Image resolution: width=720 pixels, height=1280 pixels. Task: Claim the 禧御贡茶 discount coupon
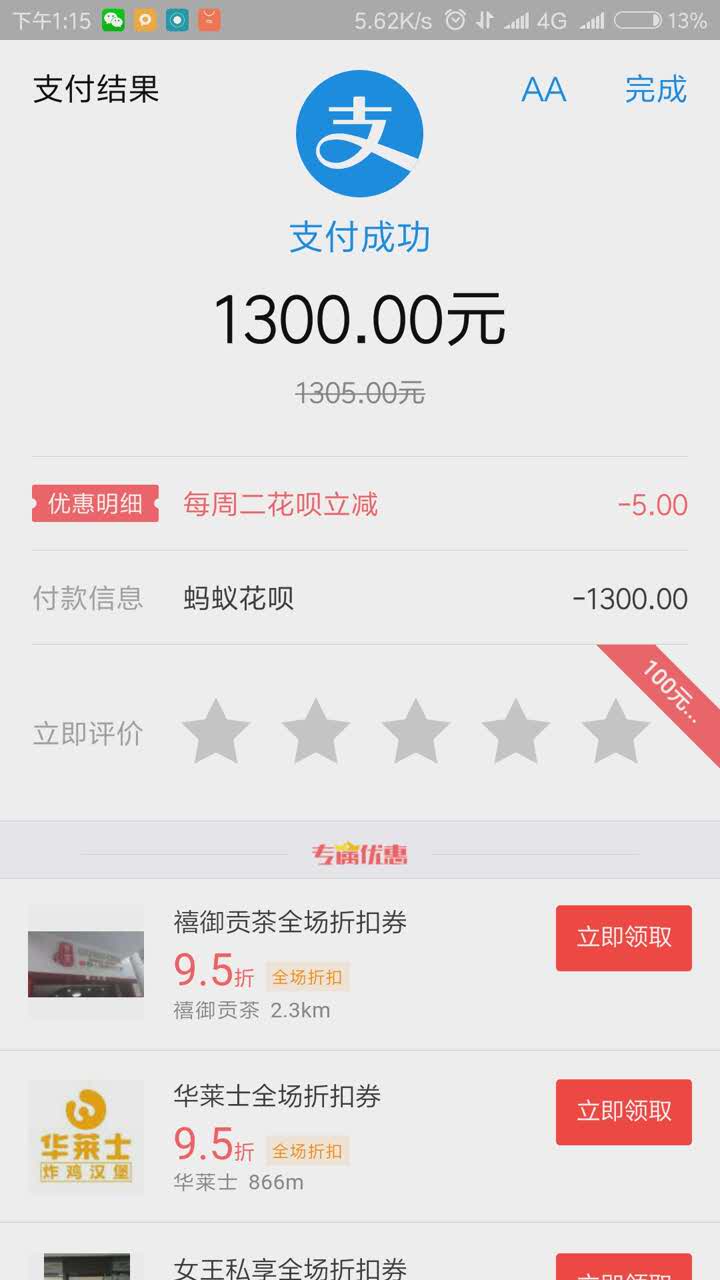623,938
